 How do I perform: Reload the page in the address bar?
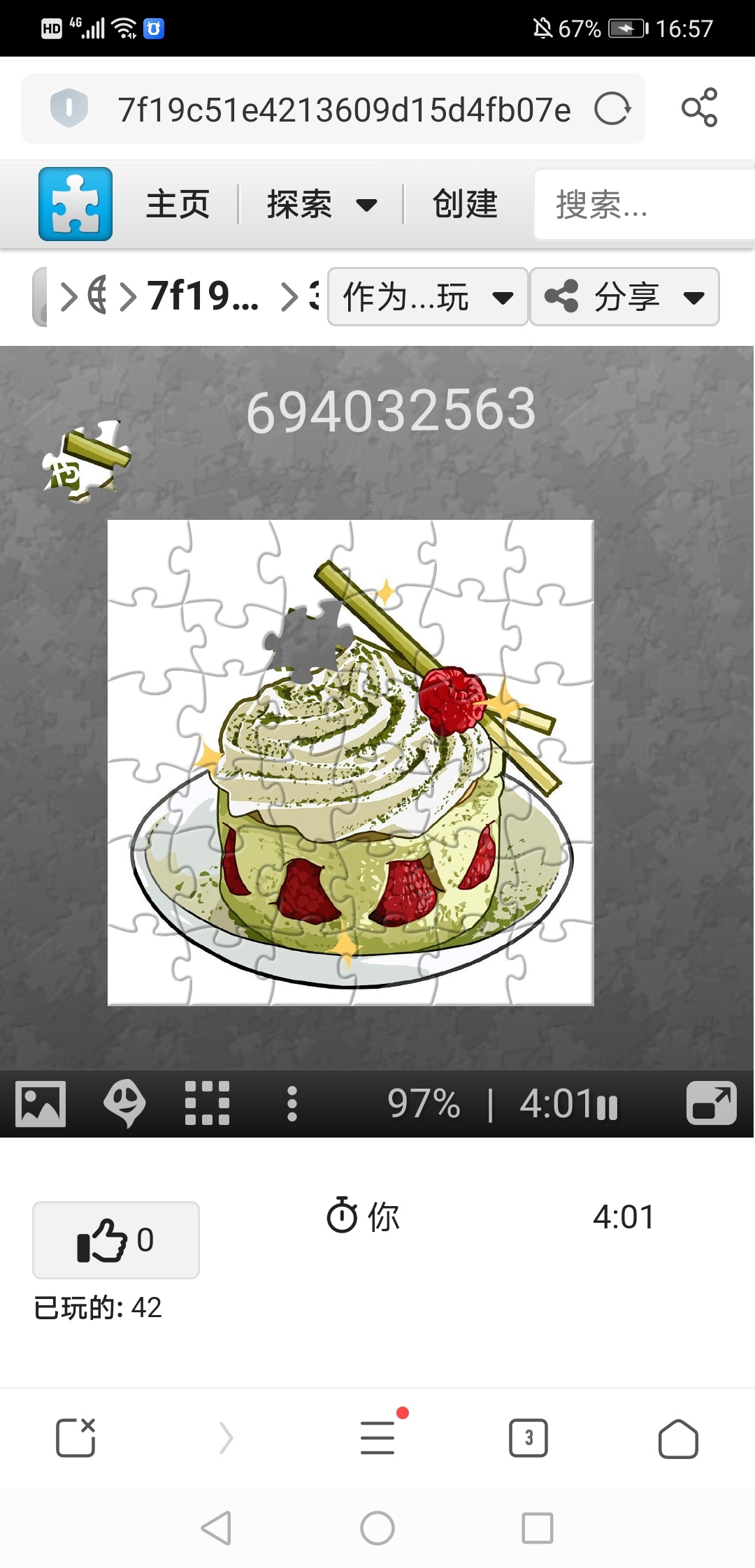click(612, 109)
